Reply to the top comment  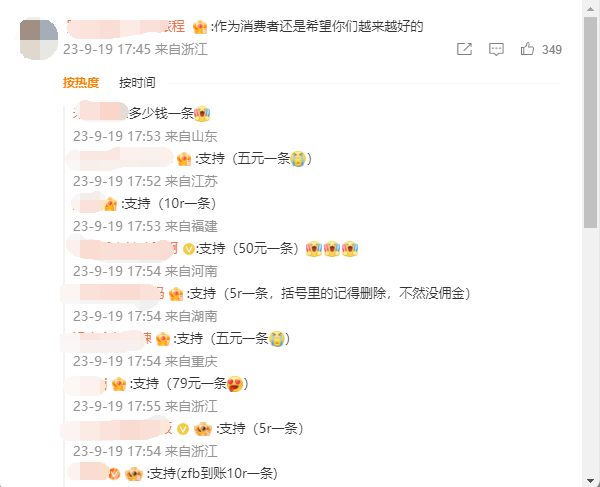[496, 49]
